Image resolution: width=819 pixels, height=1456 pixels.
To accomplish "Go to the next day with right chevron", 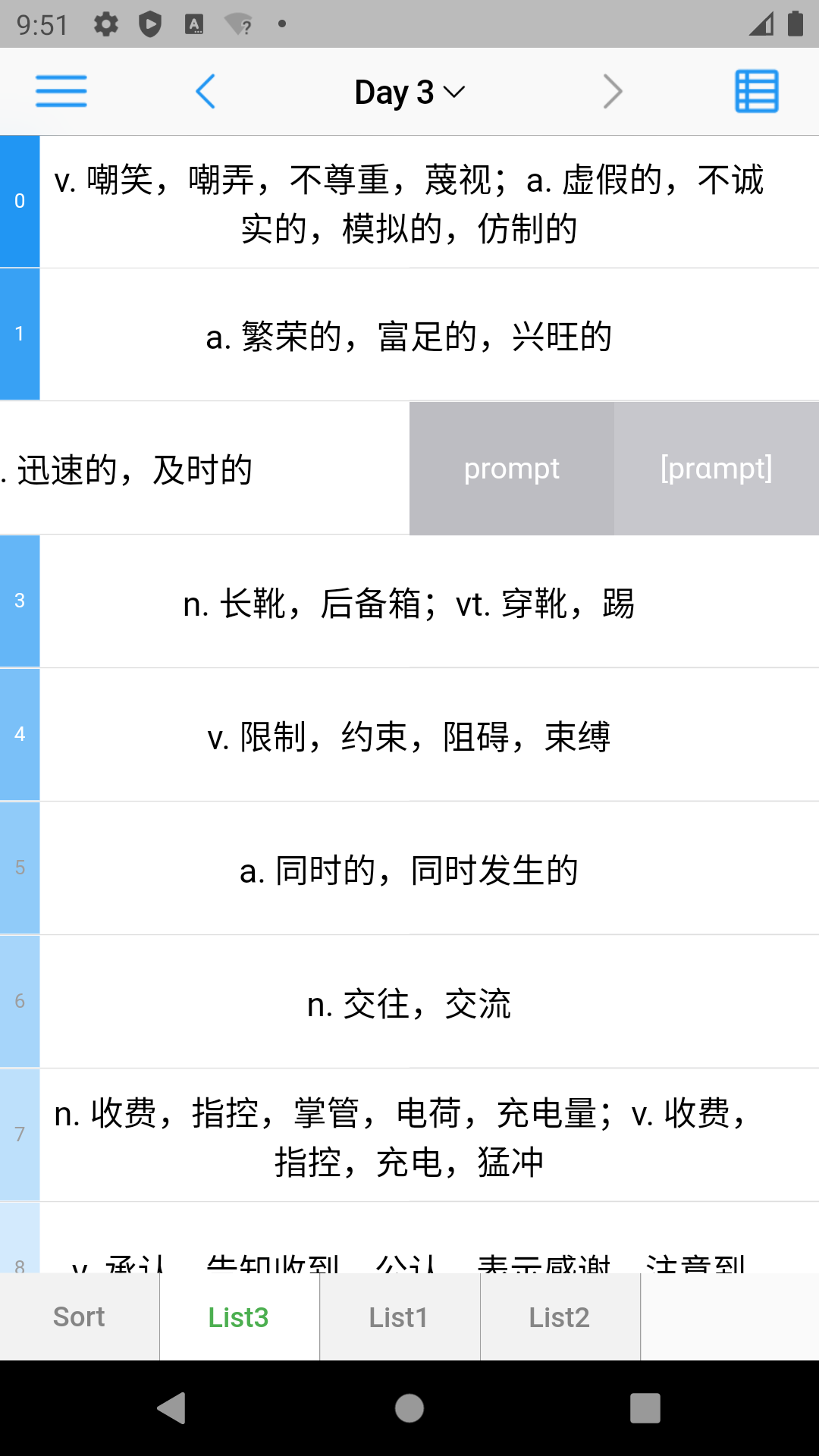I will coord(613,91).
